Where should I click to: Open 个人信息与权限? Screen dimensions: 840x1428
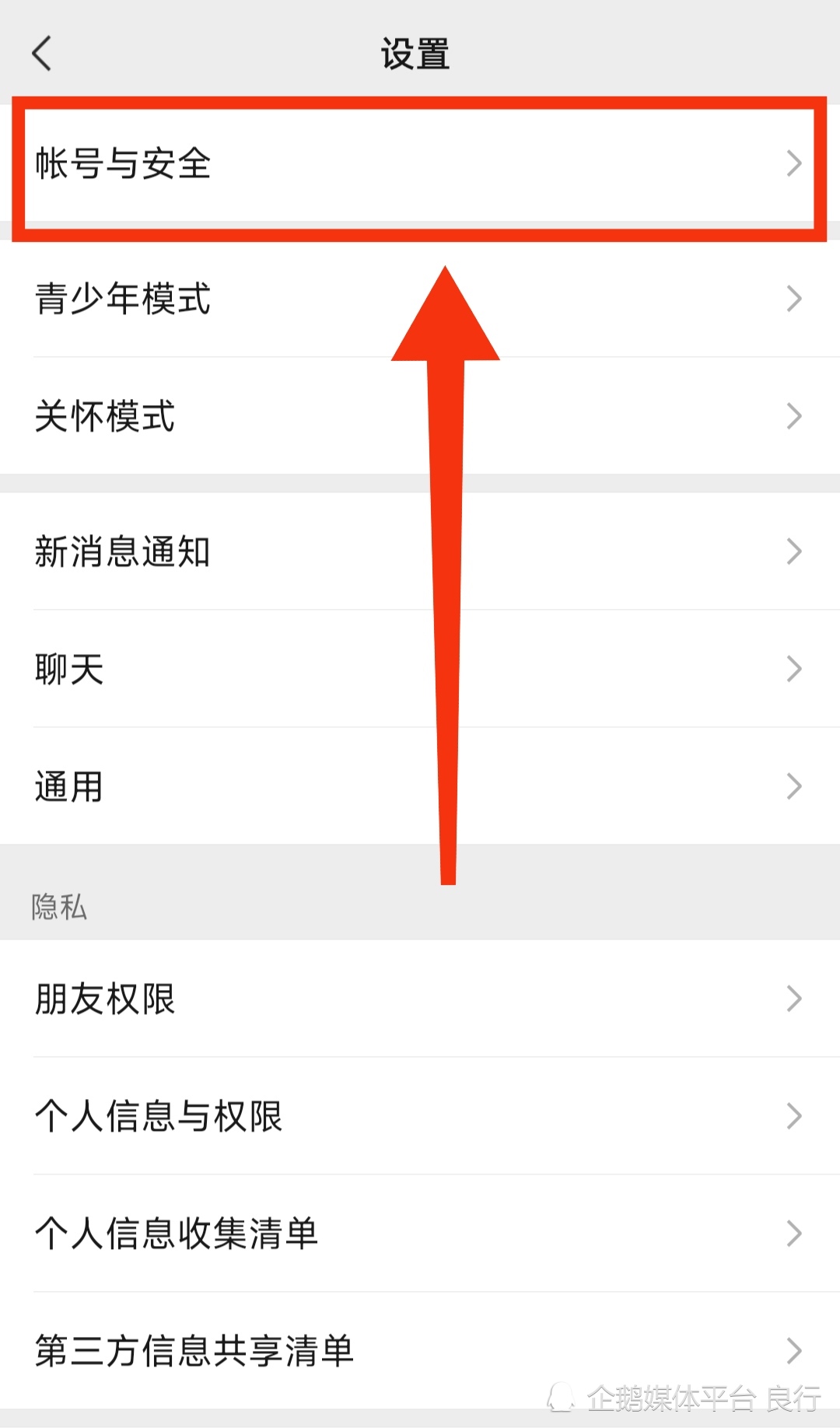[x=420, y=1116]
